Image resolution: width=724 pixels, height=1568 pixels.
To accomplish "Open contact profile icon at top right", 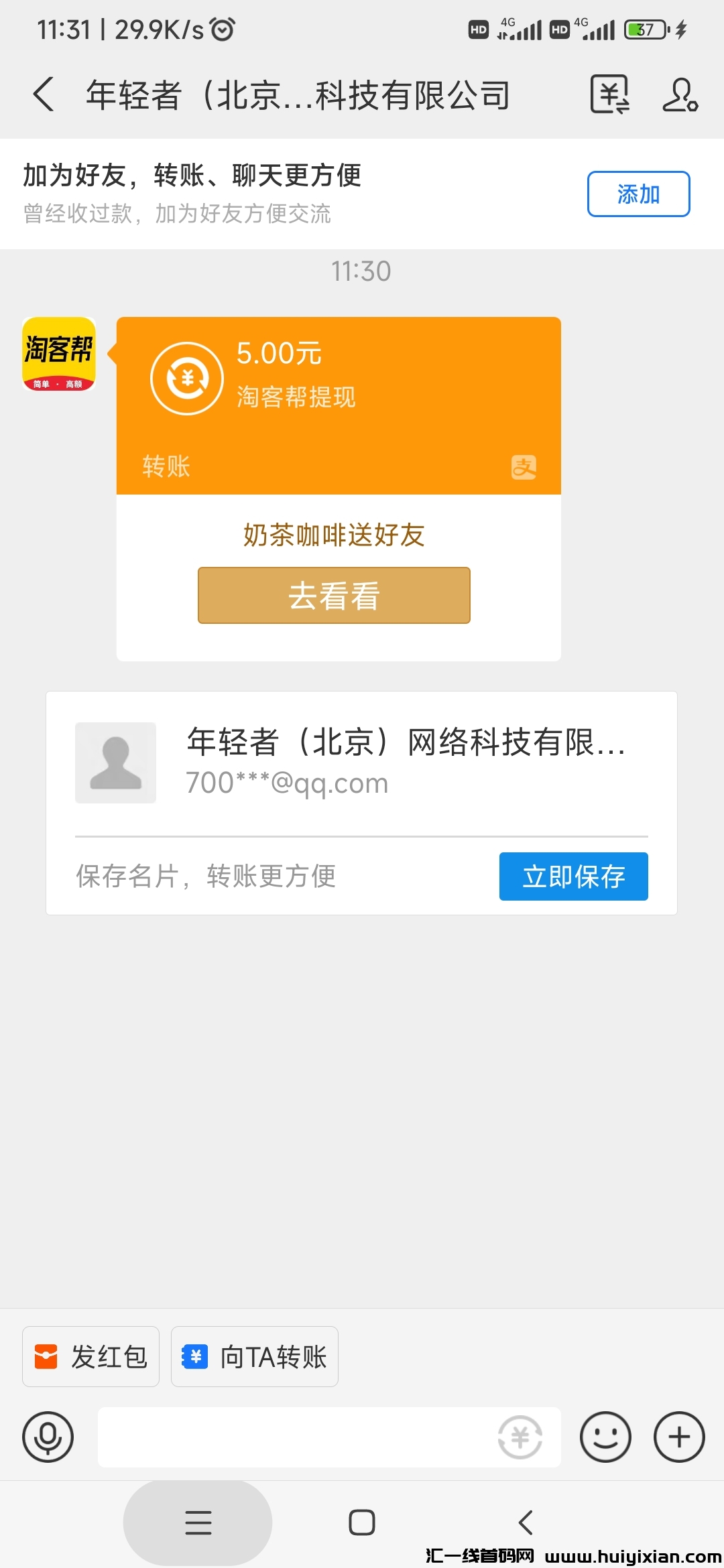I will click(680, 95).
